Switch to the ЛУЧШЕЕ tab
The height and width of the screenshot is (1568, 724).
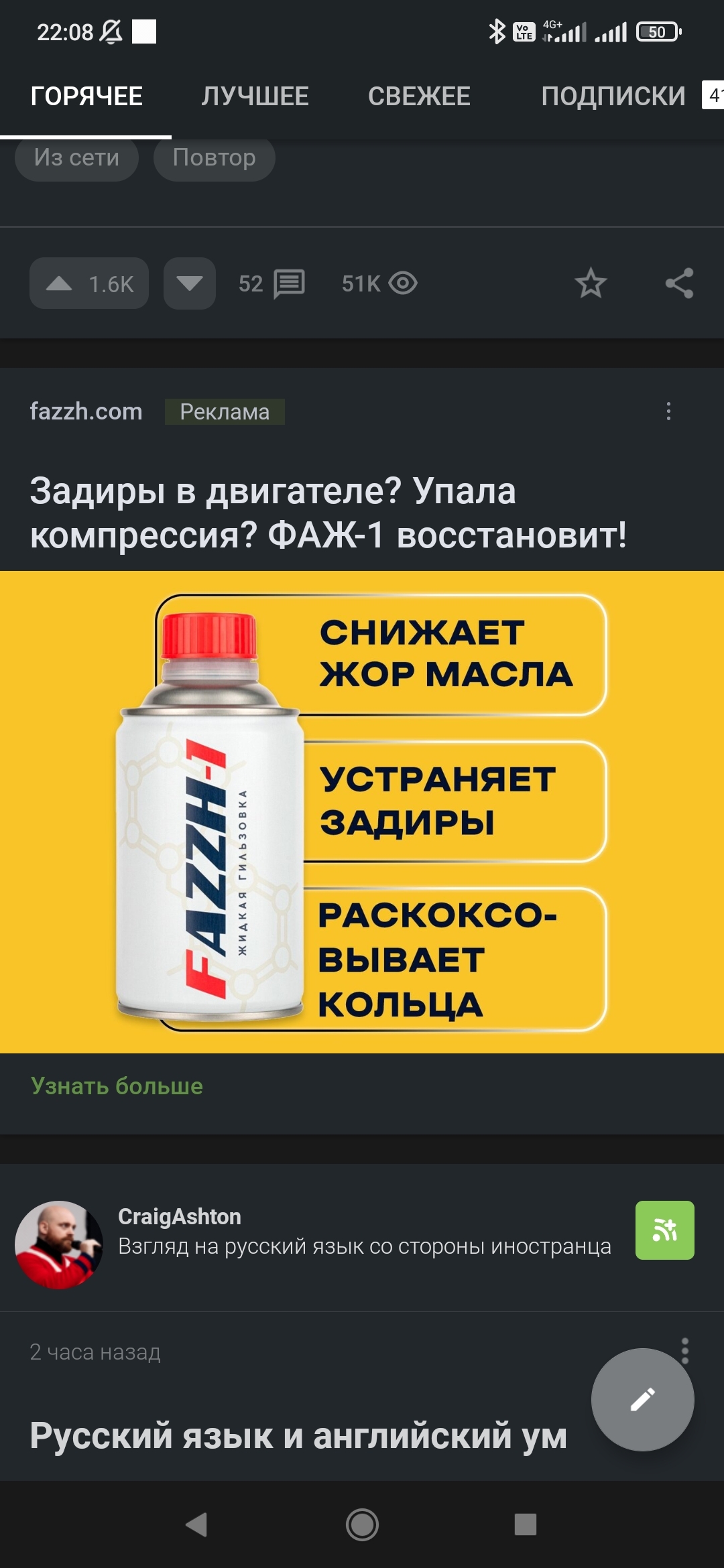pos(255,96)
